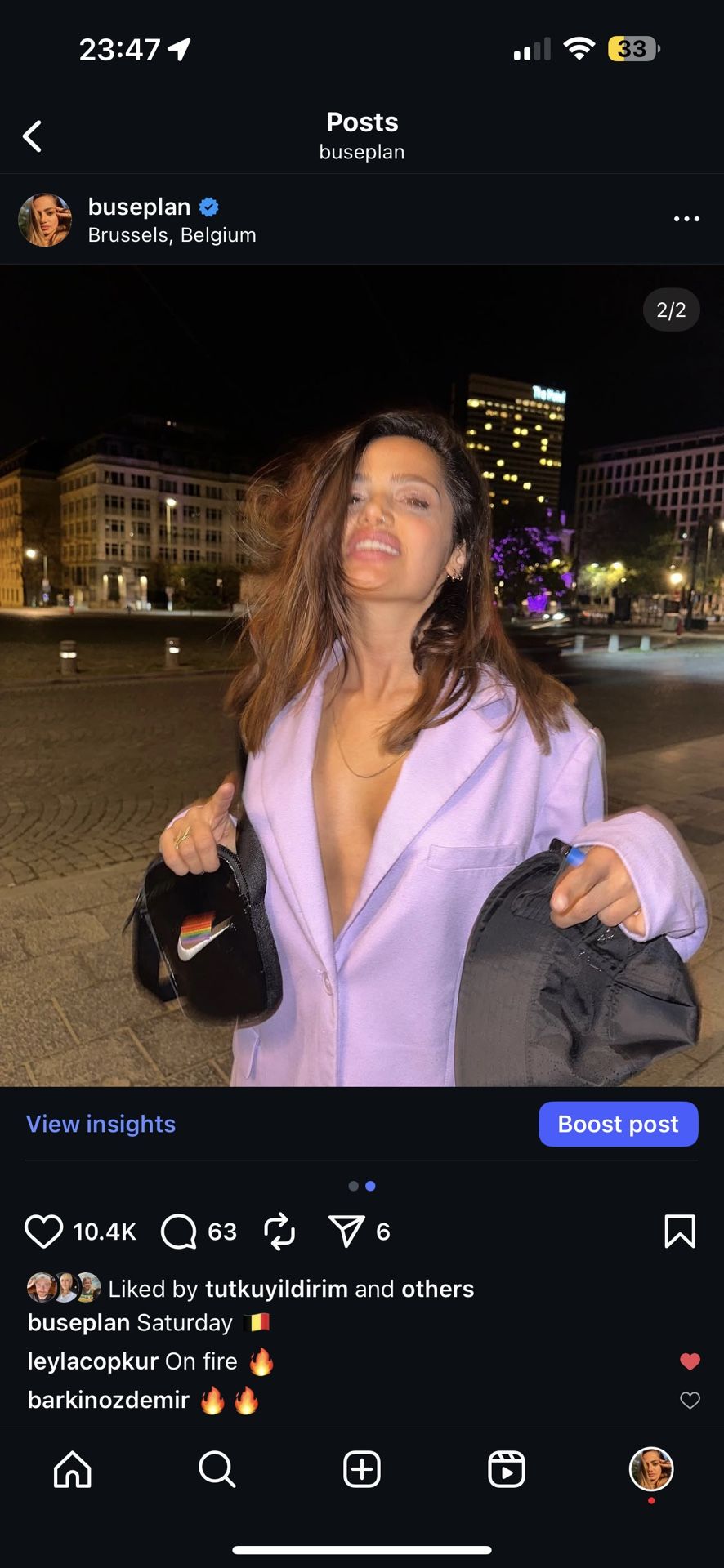The height and width of the screenshot is (1568, 724).
Task: Open buseplan's profile picture in the post header
Action: (x=45, y=220)
